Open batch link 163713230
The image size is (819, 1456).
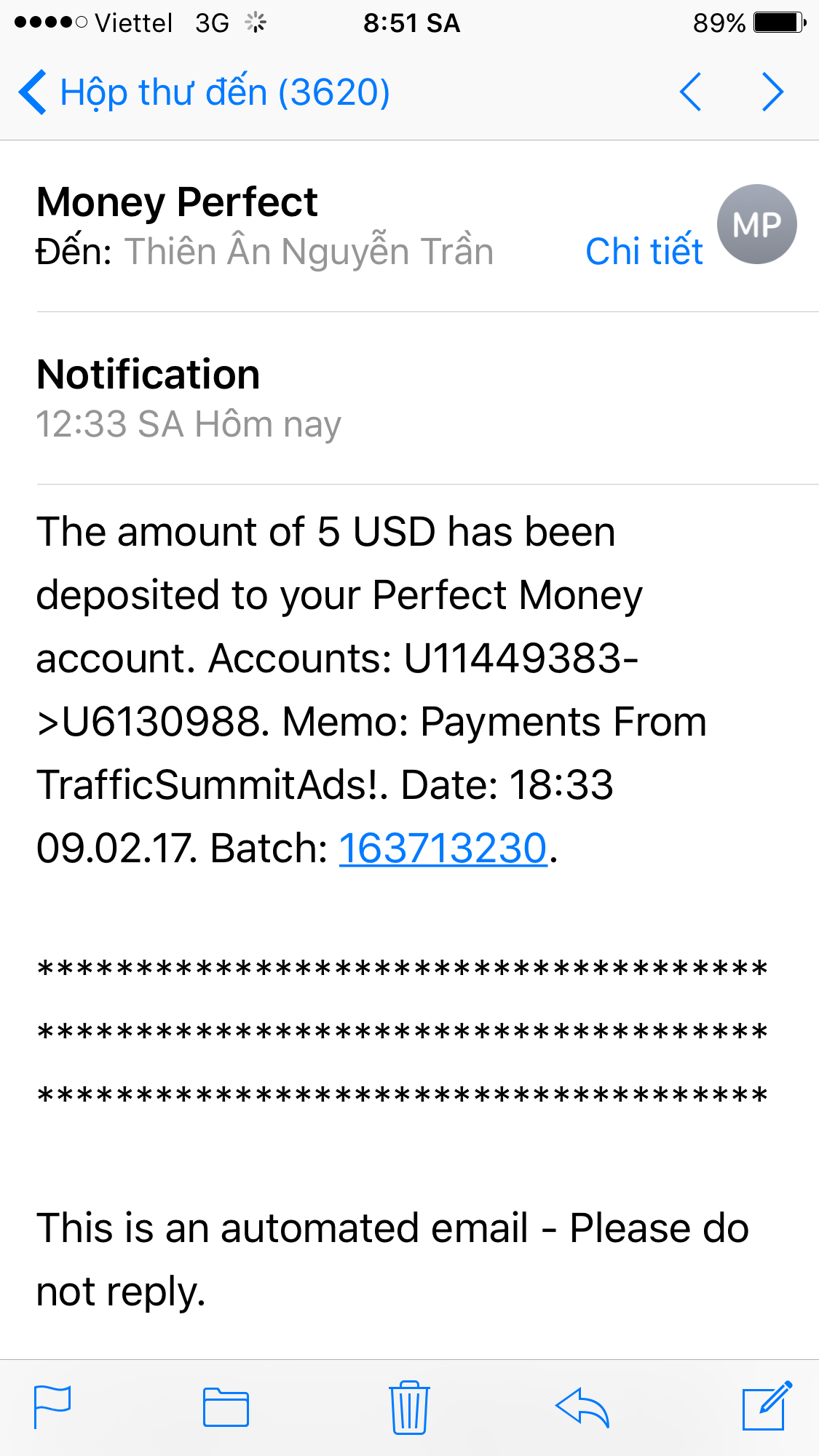click(x=443, y=848)
